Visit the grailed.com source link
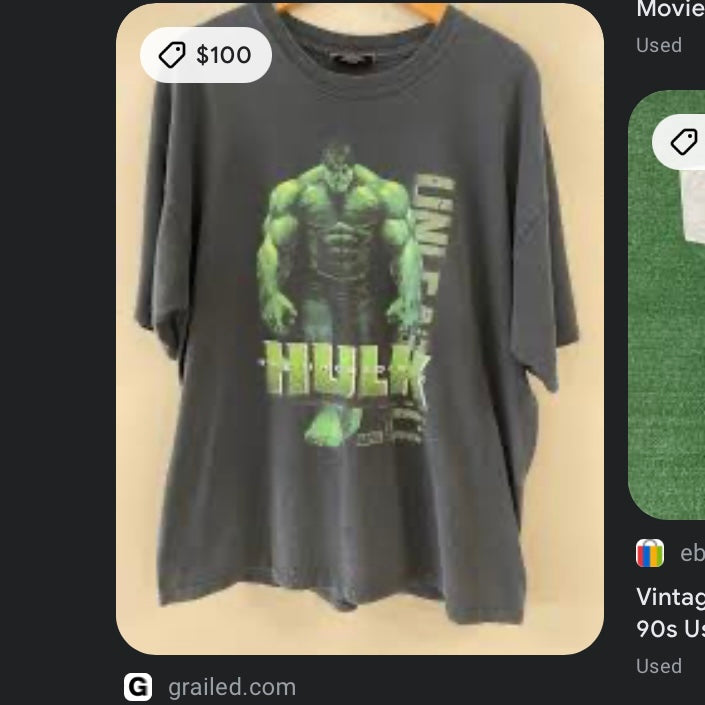The width and height of the screenshot is (705, 705). pyautogui.click(x=231, y=687)
